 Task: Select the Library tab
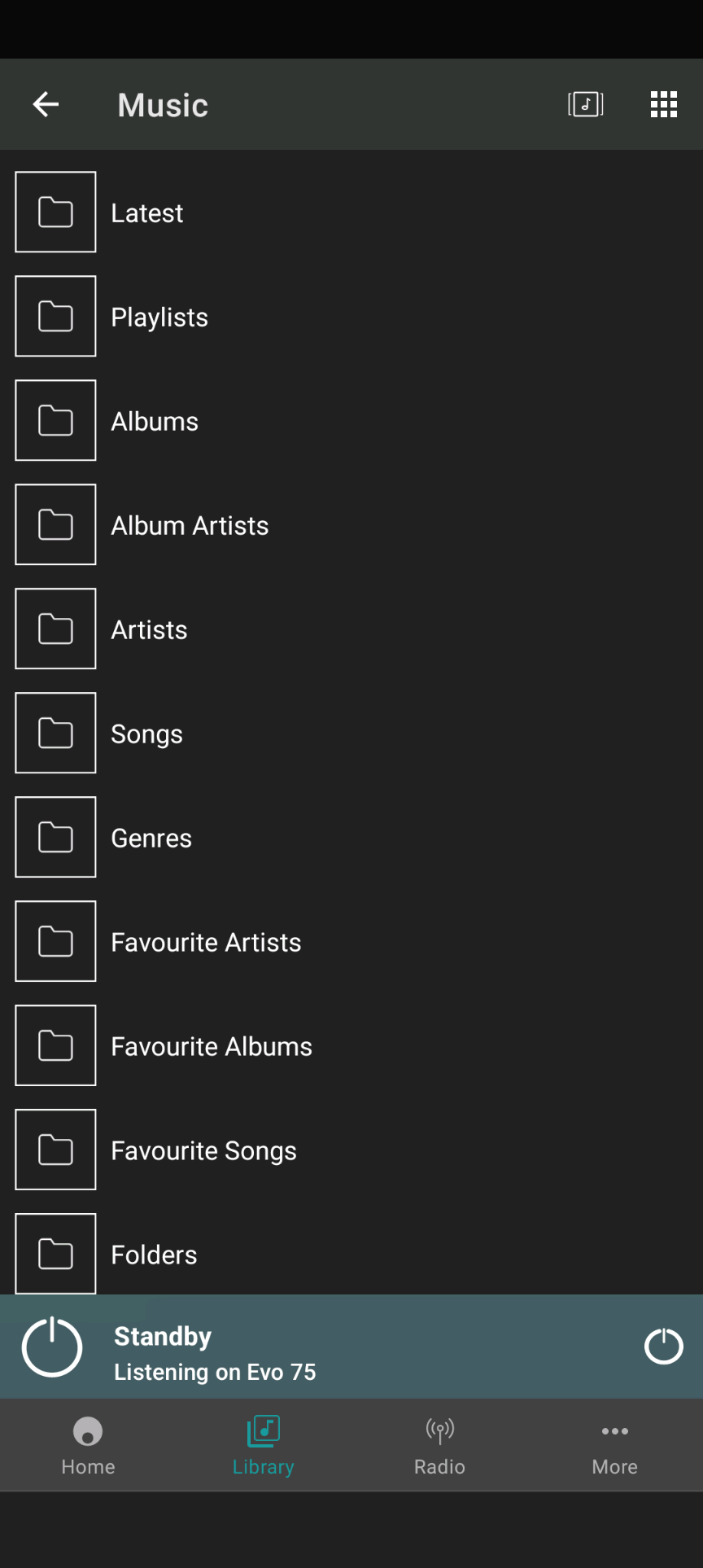(x=264, y=1444)
